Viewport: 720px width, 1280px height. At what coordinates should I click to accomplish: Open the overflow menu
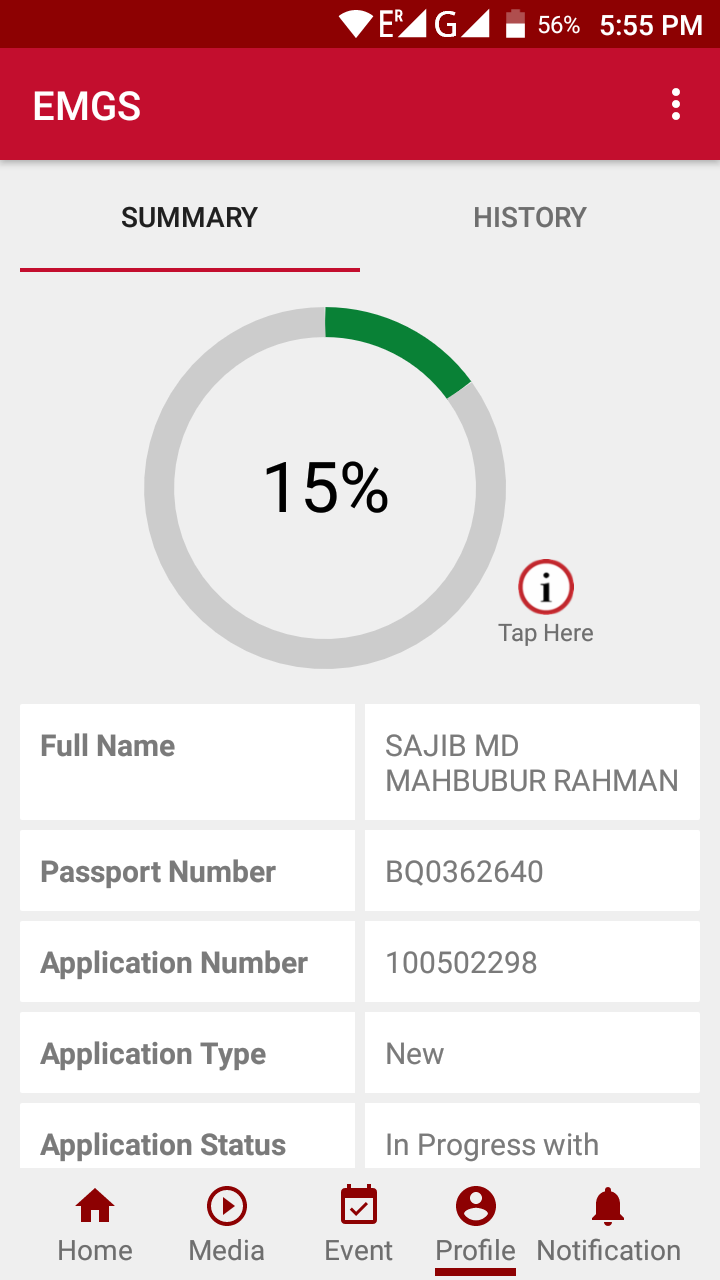click(x=676, y=105)
